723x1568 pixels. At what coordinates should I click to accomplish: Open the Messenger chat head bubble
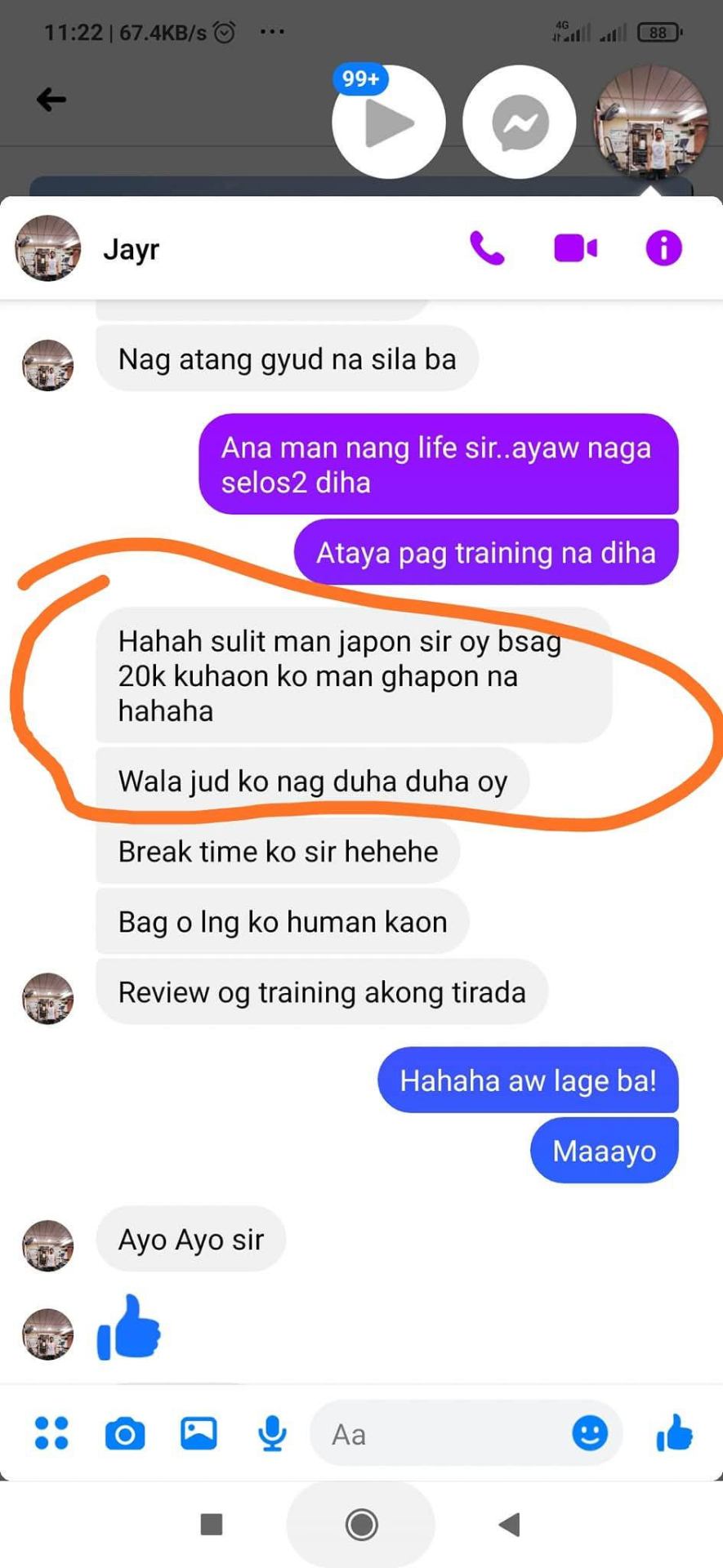520,122
